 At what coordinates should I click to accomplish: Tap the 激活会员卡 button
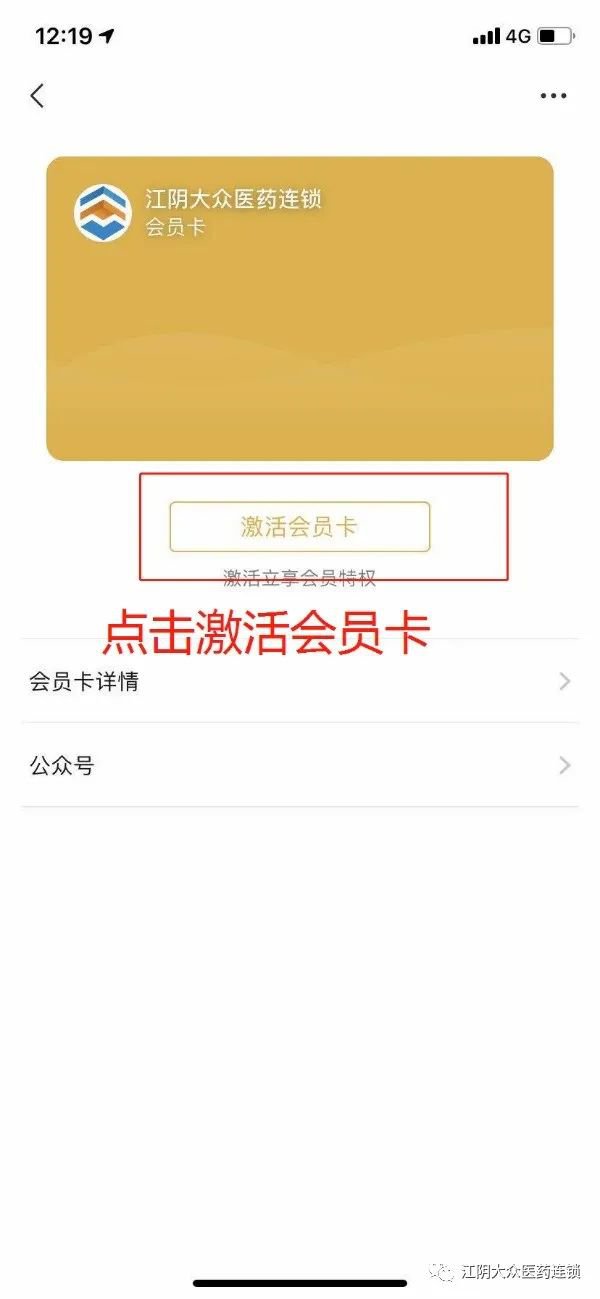[299, 527]
